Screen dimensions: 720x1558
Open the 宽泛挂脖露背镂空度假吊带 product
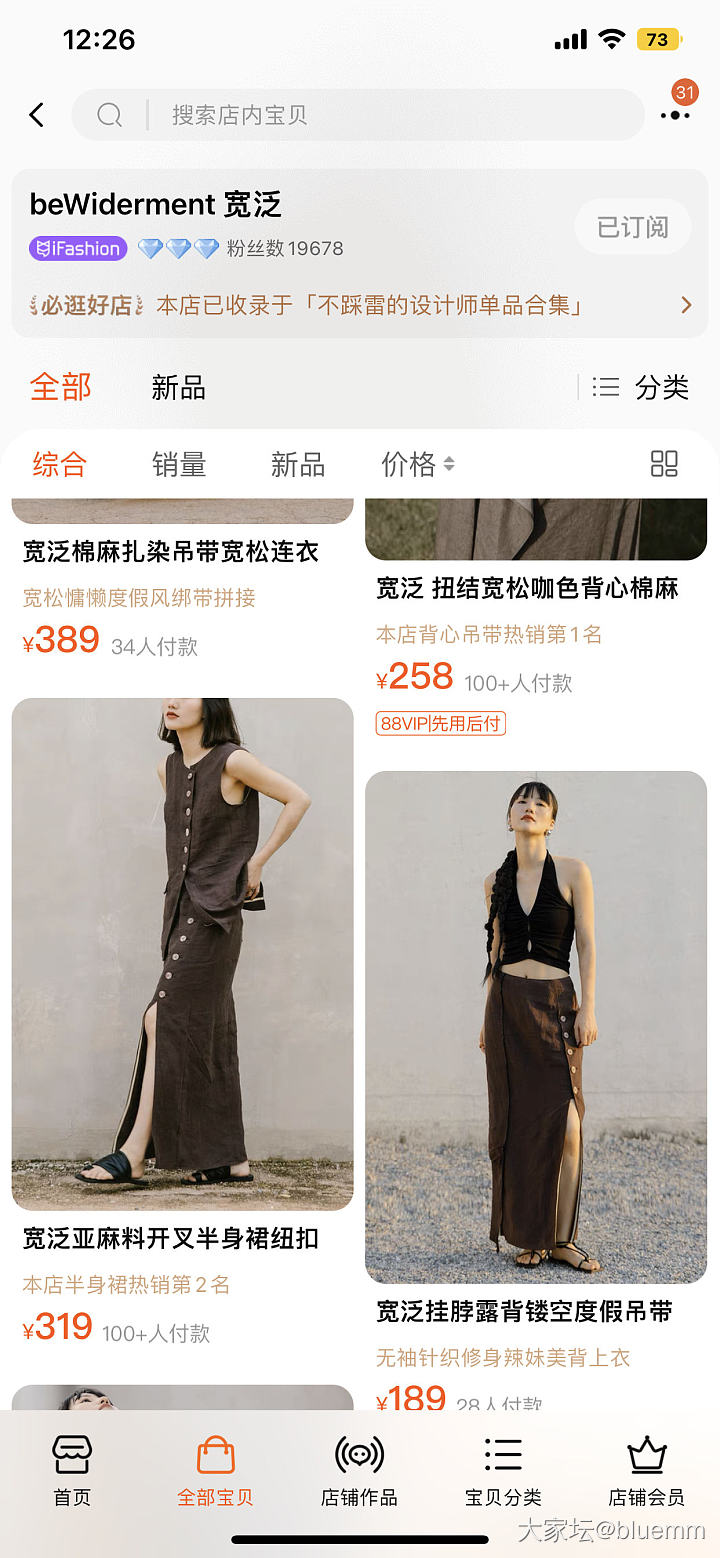coord(536,1025)
